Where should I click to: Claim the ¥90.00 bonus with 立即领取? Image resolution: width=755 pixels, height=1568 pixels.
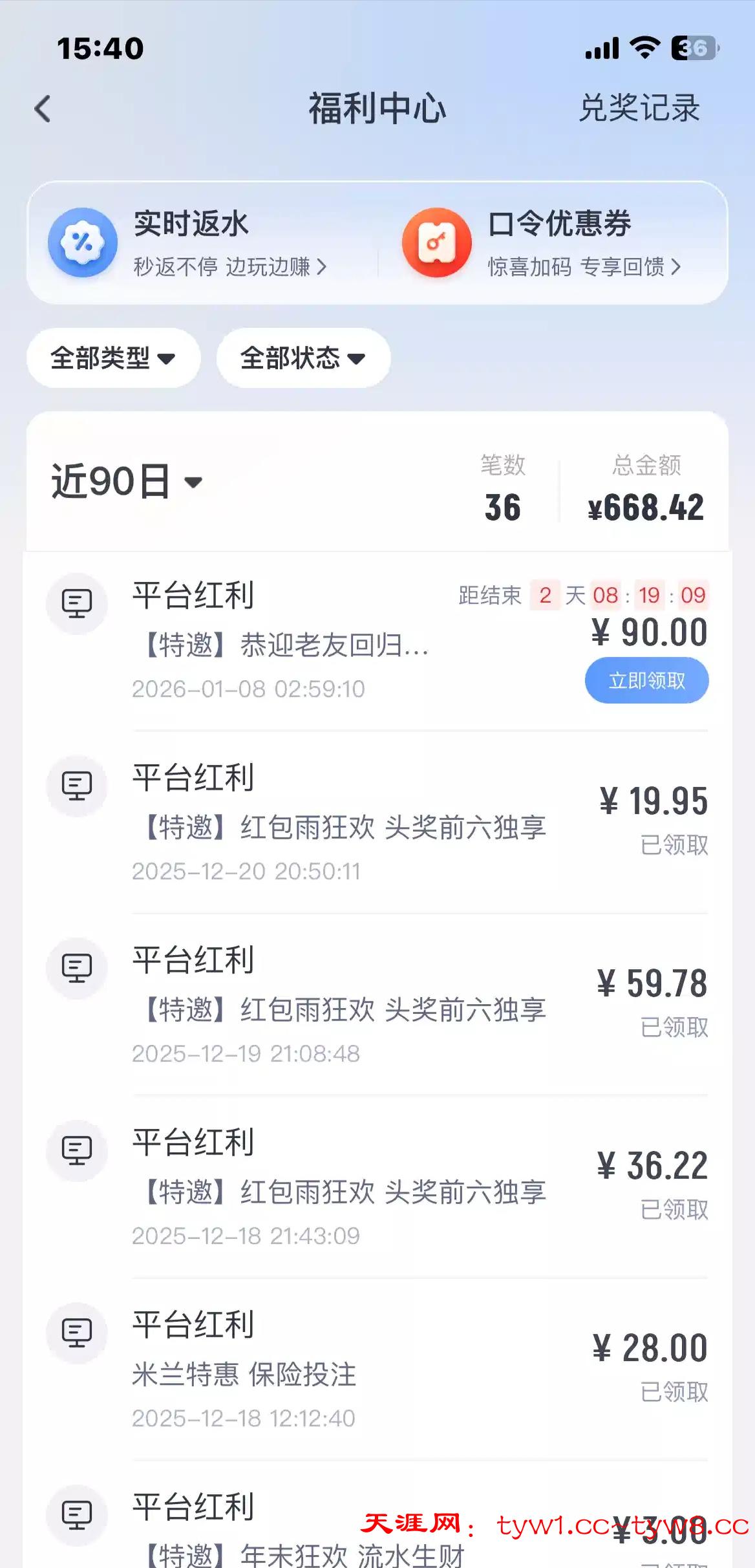tap(646, 680)
